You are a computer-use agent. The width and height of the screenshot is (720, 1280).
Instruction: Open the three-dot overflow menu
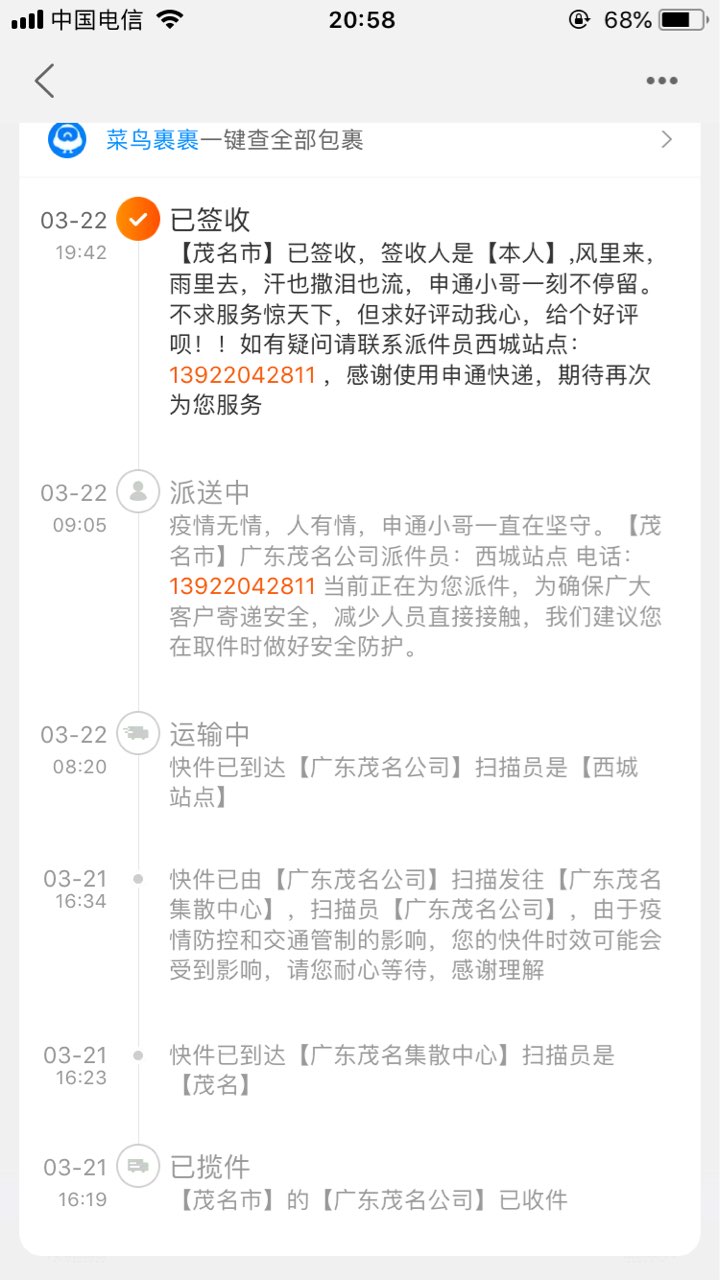coord(662,81)
